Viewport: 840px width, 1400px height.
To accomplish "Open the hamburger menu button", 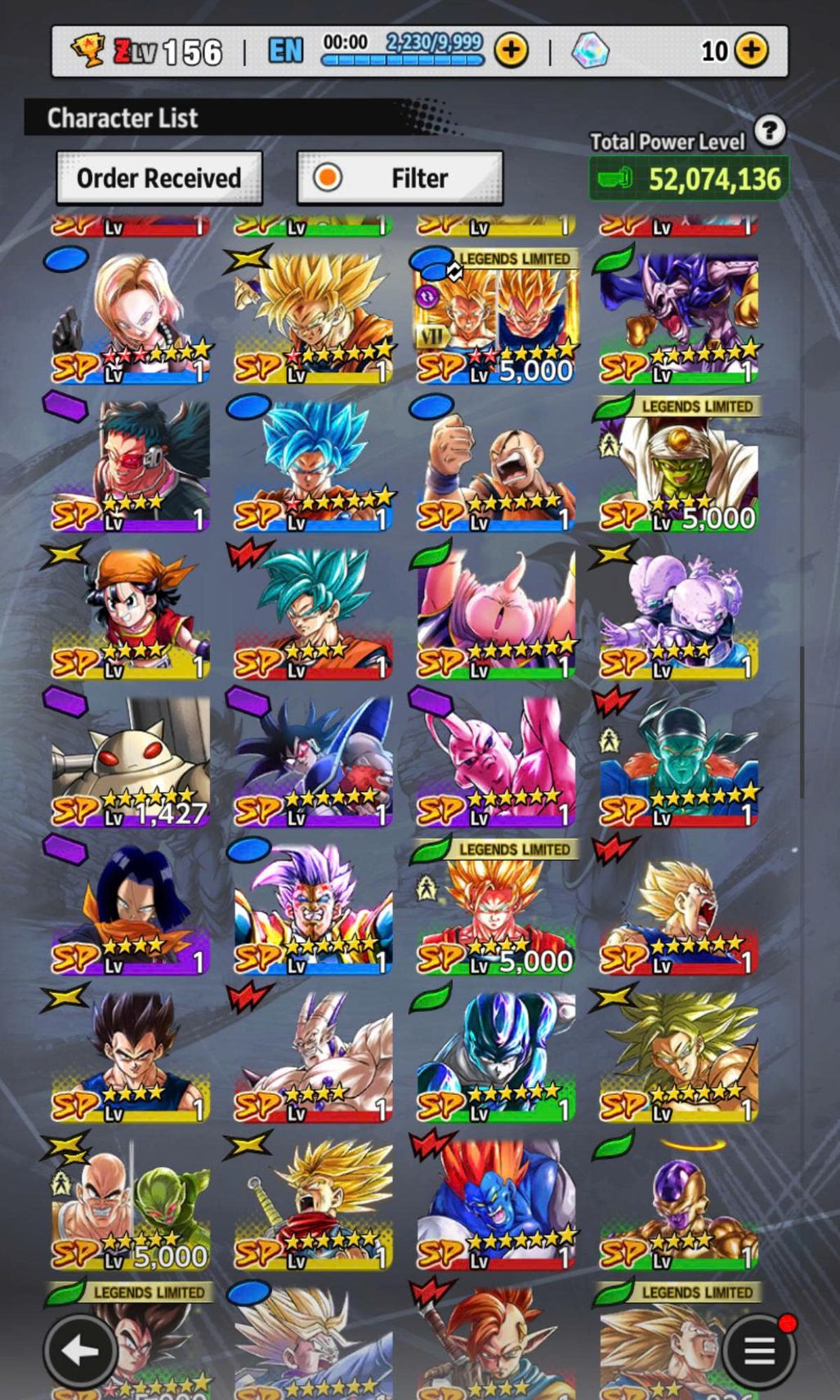I will tap(759, 1351).
